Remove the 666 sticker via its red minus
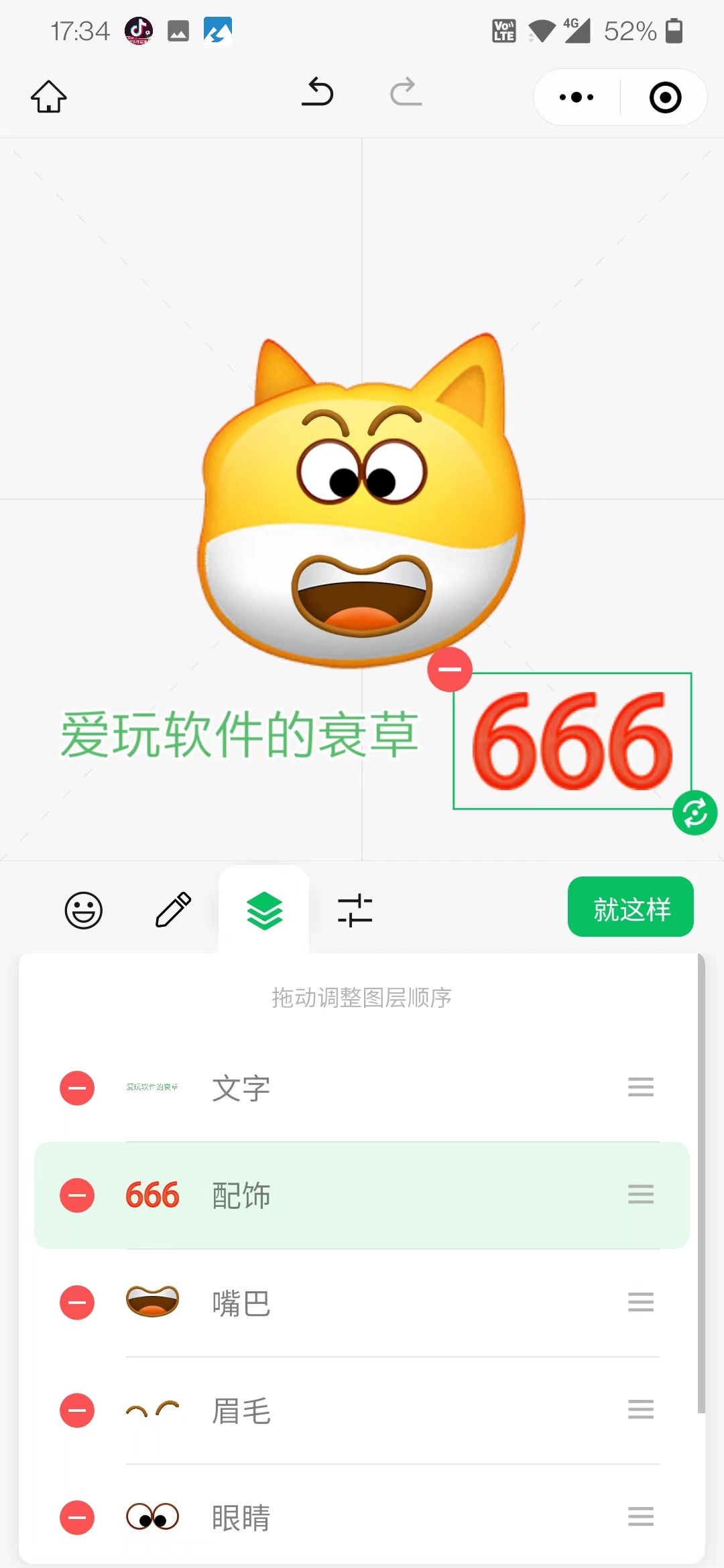Viewport: 724px width, 1568px height. click(x=450, y=669)
